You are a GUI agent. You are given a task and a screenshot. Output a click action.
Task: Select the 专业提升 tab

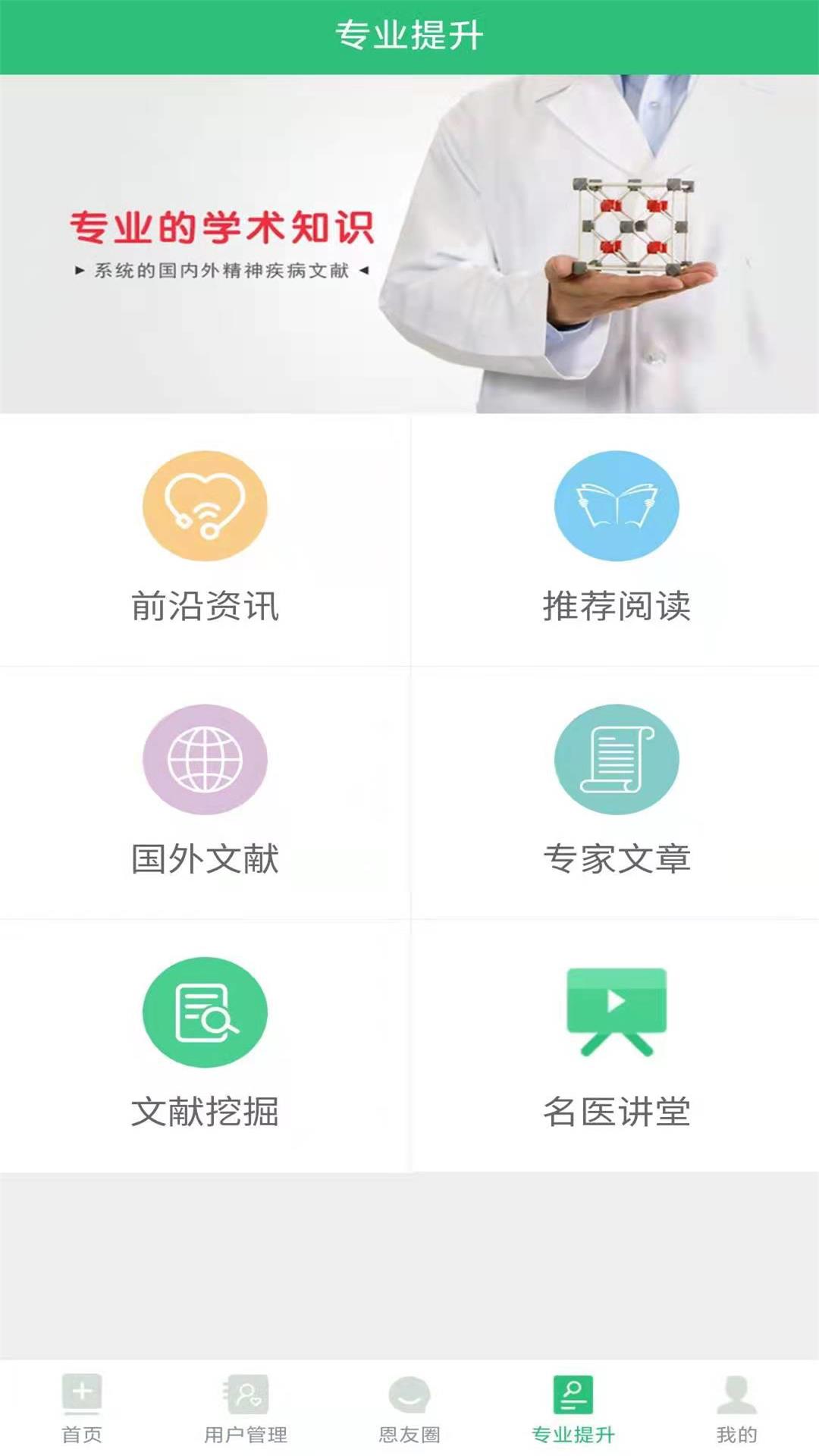click(x=573, y=1409)
